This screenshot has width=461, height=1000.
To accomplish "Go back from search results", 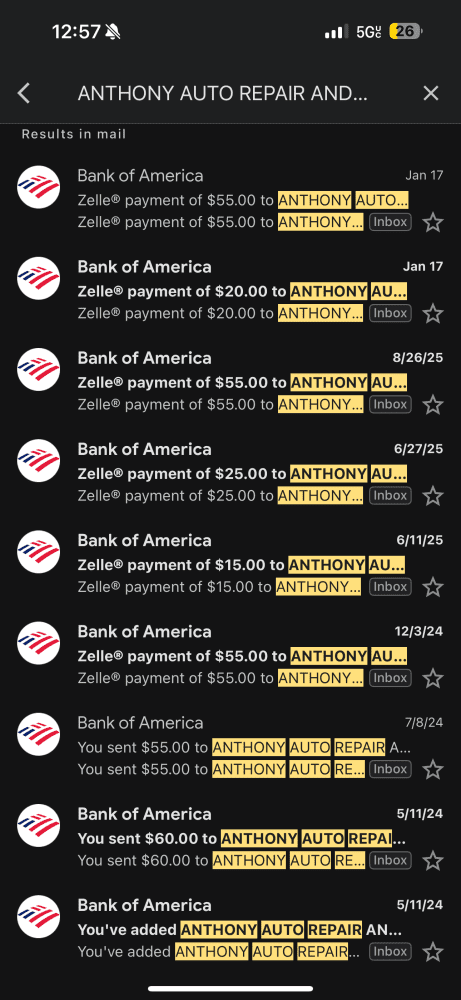I will (24, 93).
